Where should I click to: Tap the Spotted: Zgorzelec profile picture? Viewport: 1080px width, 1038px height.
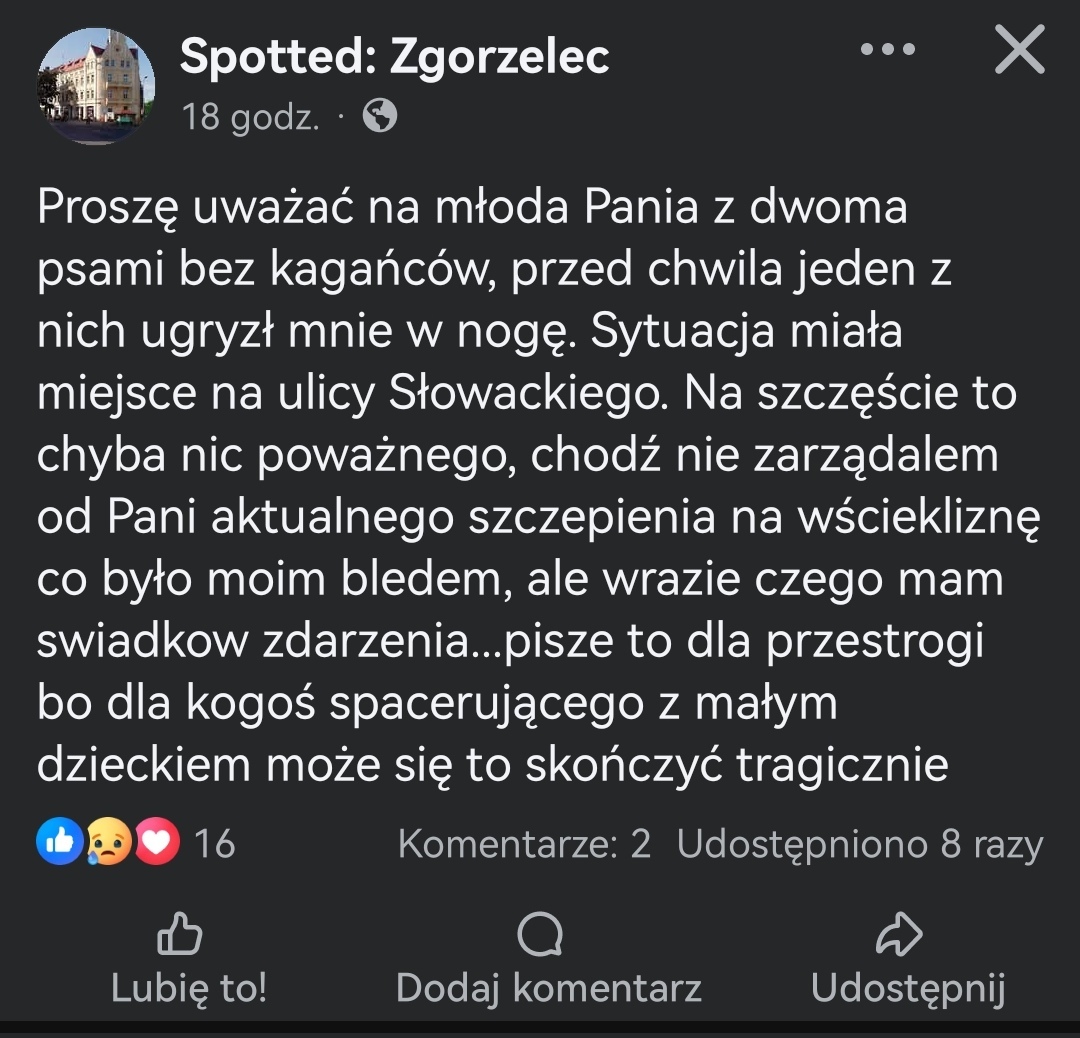click(x=97, y=86)
